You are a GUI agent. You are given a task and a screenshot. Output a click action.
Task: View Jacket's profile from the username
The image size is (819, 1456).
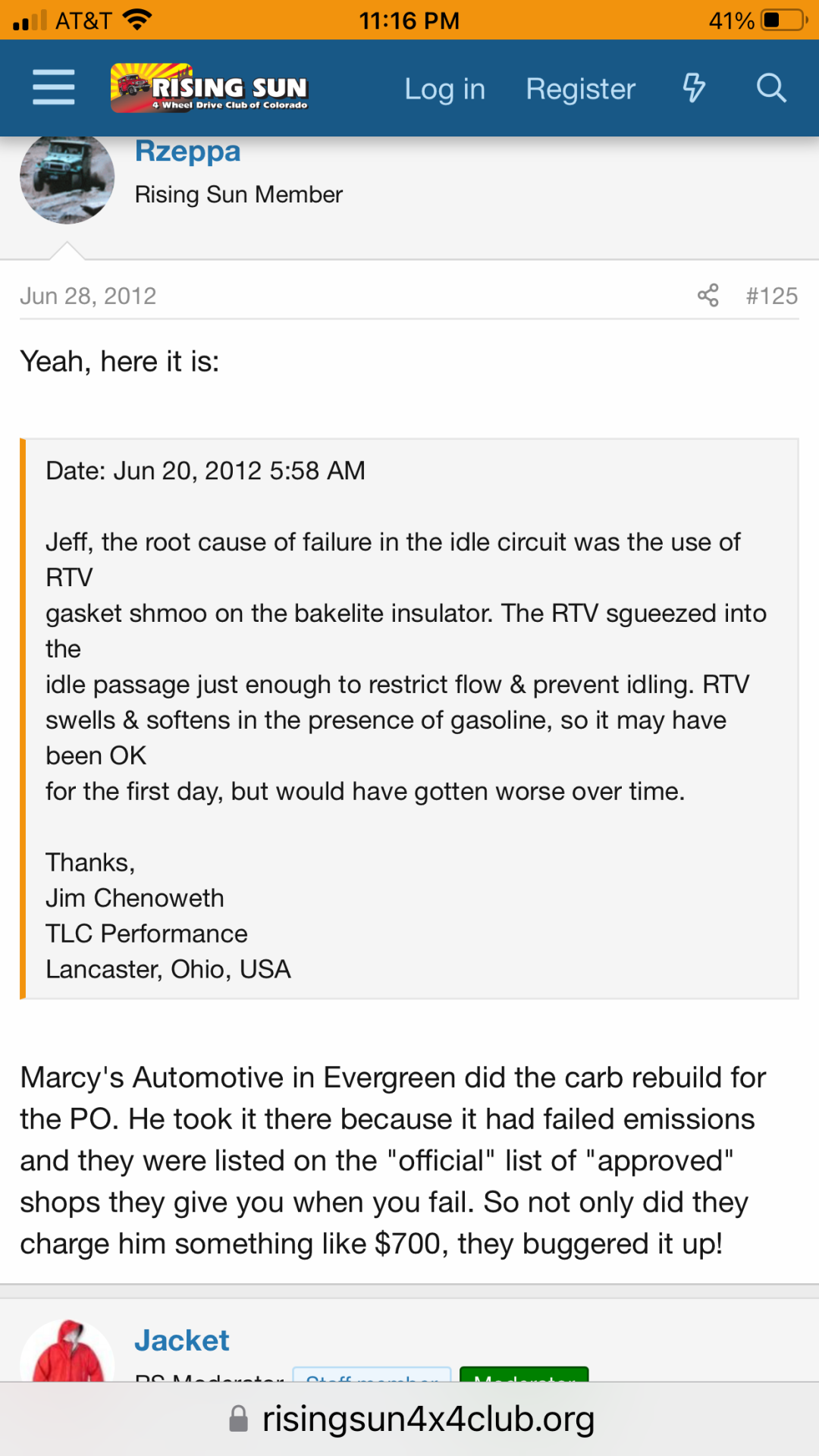pyautogui.click(x=182, y=1340)
